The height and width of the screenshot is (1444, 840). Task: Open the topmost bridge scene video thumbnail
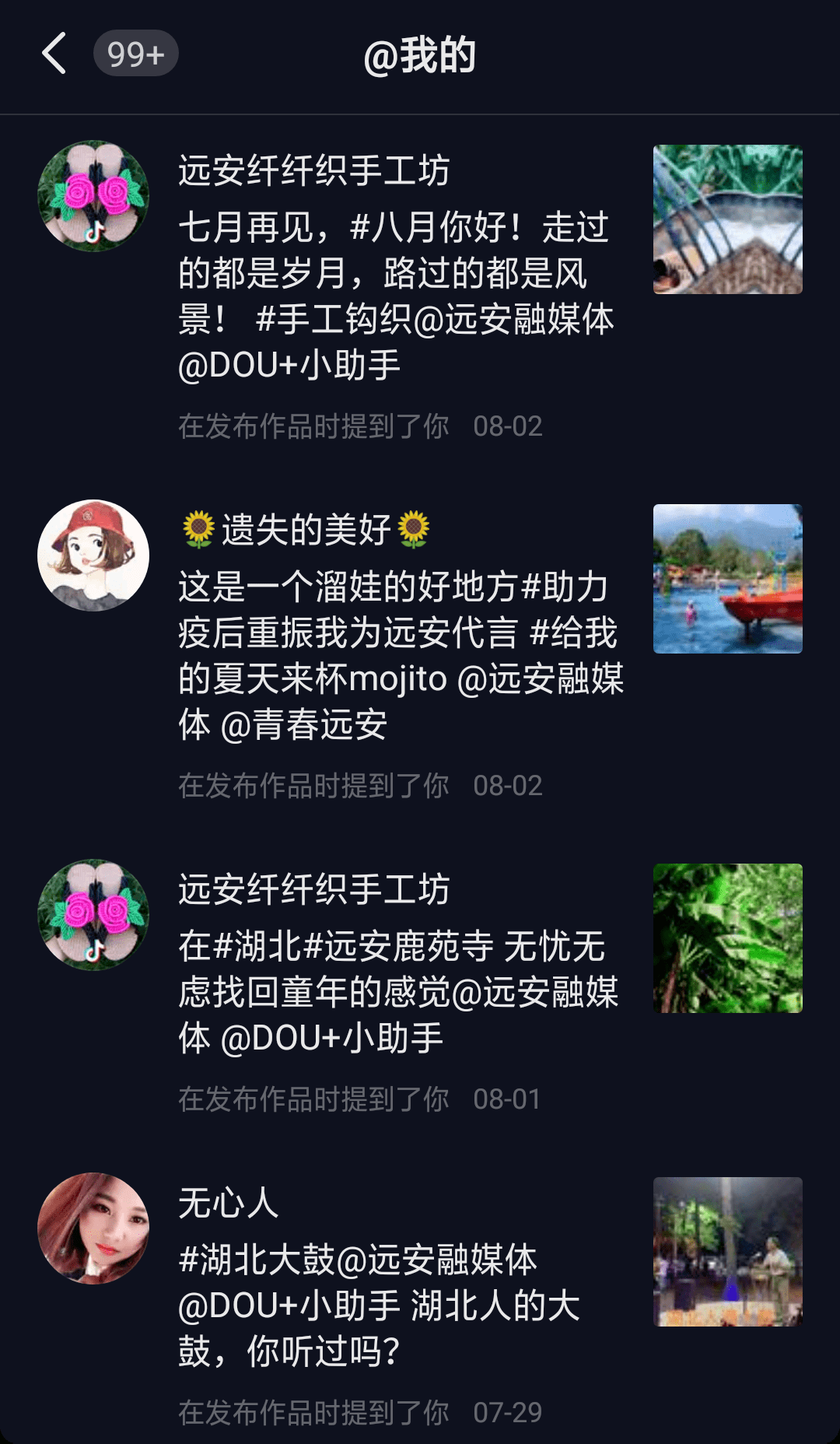click(x=728, y=219)
